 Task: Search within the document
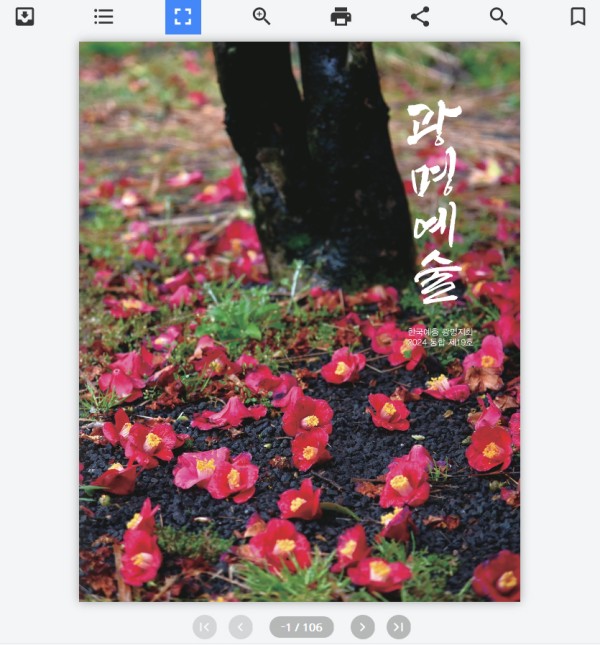(498, 16)
